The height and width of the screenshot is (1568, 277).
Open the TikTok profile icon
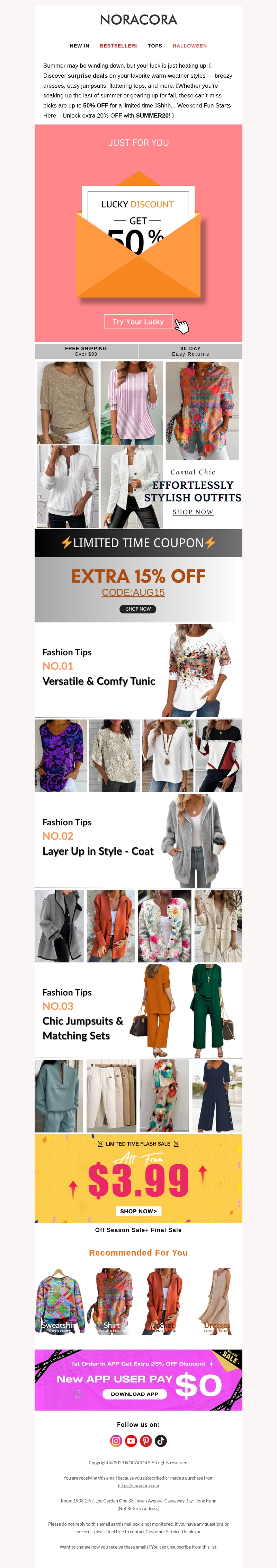pos(160,1441)
